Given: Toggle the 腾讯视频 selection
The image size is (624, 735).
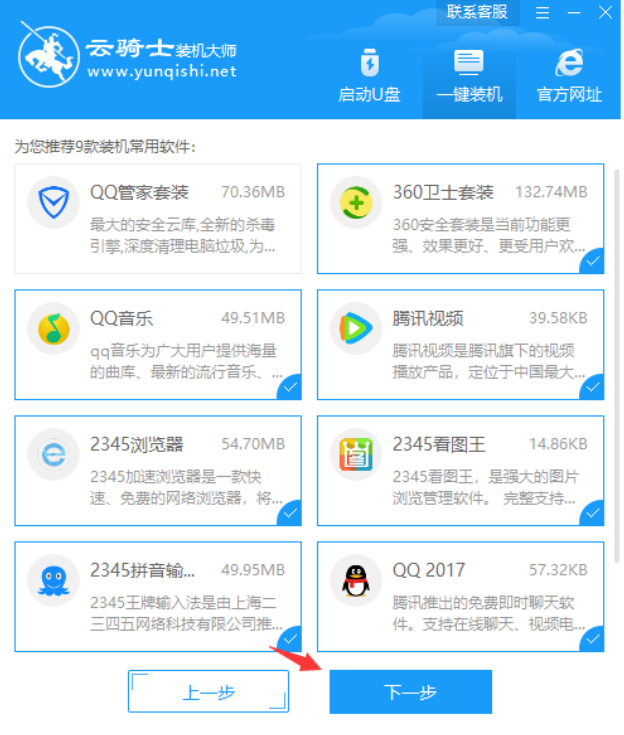Looking at the screenshot, I should (460, 345).
